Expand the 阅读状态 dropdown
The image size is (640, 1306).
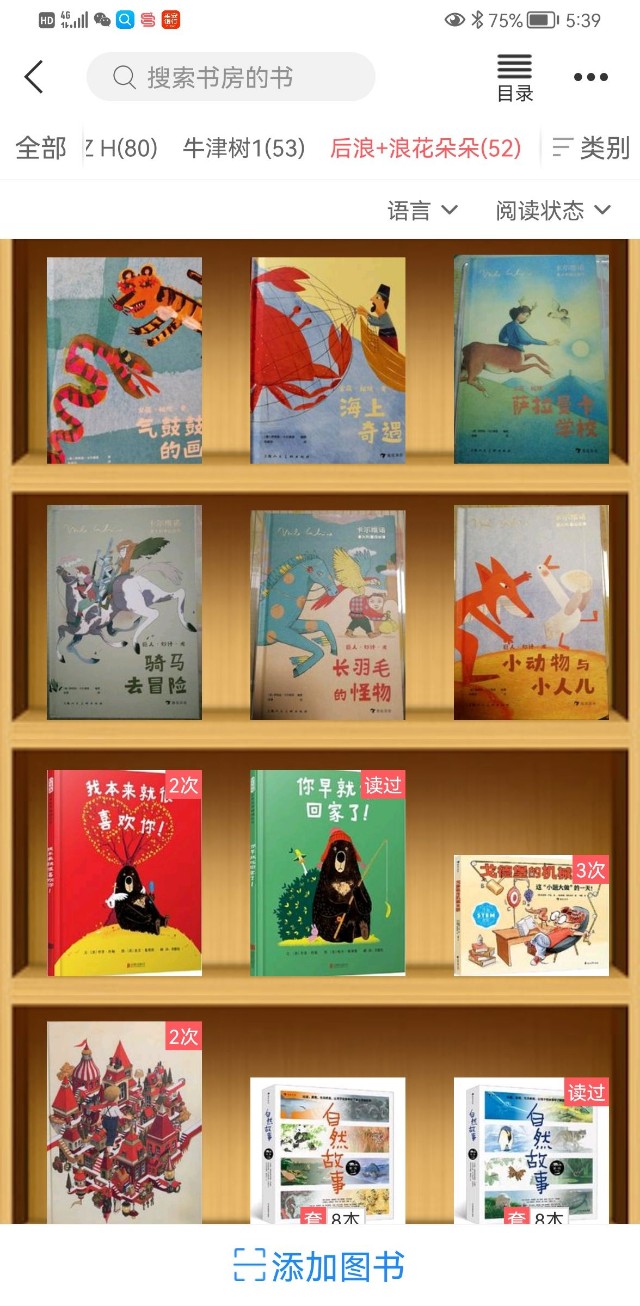552,210
